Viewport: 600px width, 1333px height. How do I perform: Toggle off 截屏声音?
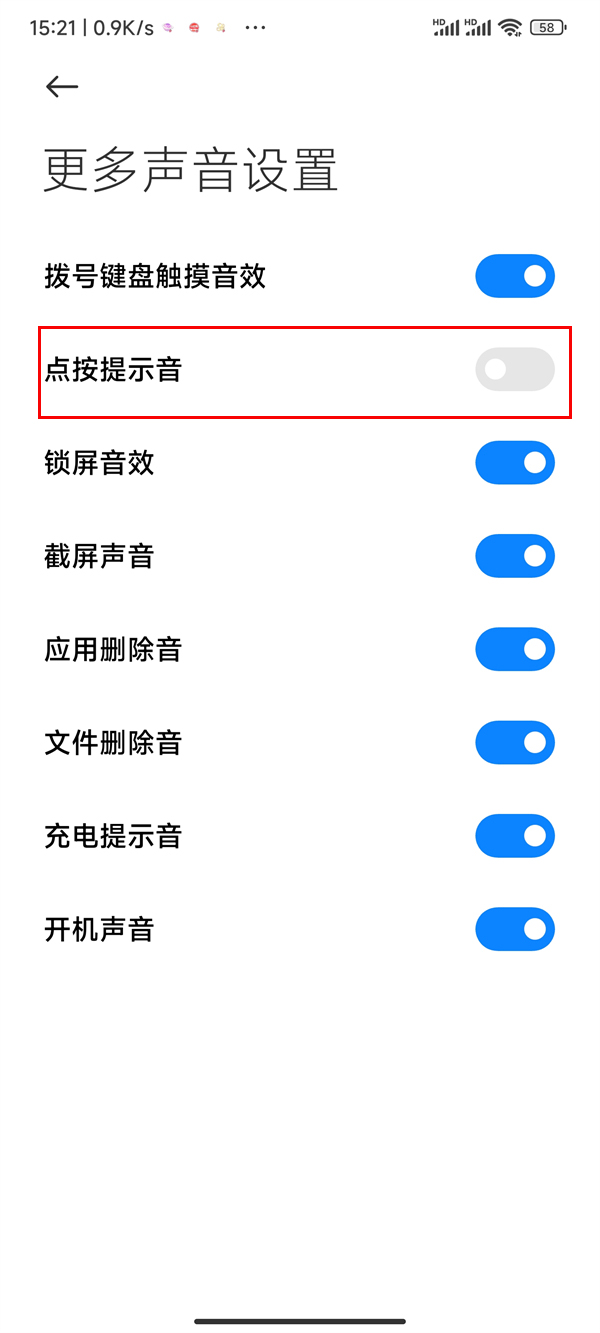515,556
